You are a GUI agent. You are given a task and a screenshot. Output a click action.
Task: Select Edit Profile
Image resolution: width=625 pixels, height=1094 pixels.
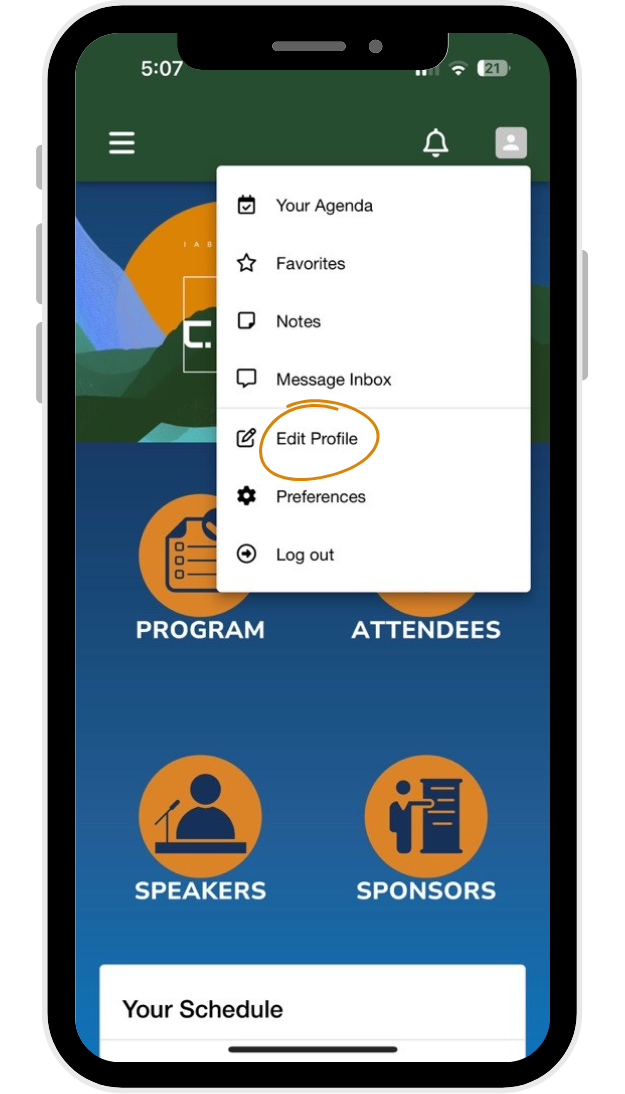tap(316, 439)
